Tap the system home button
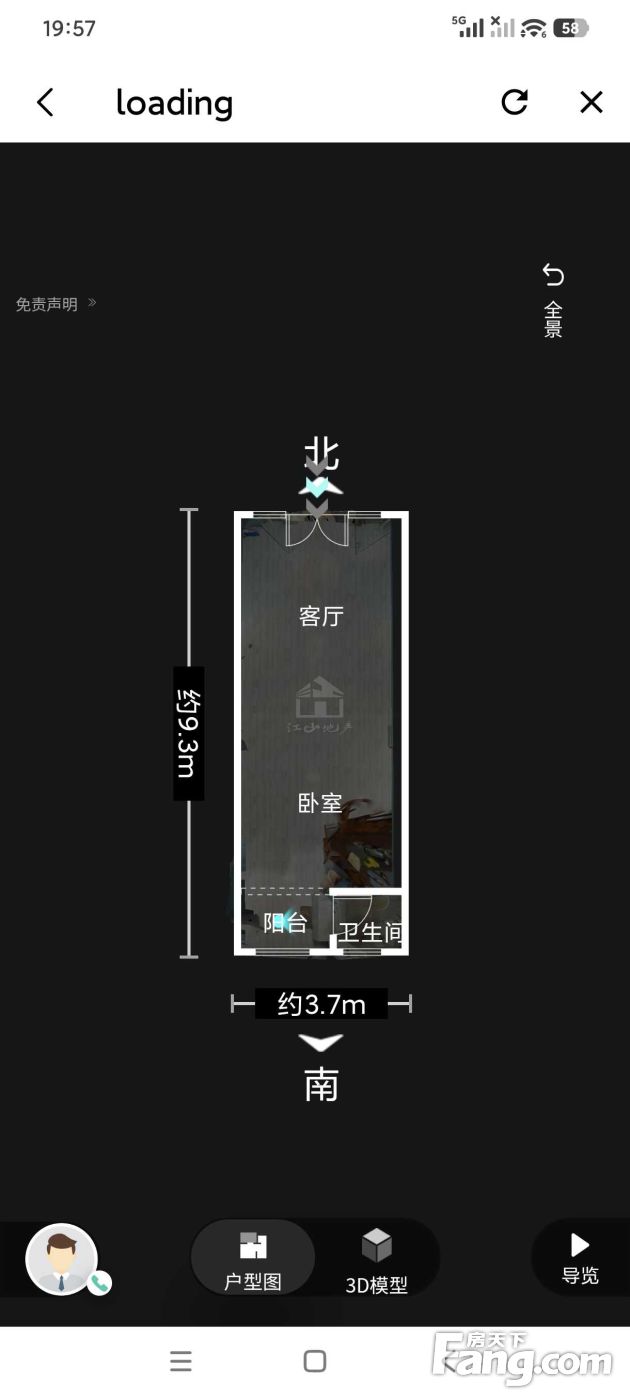This screenshot has height=1400, width=630. click(315, 1361)
